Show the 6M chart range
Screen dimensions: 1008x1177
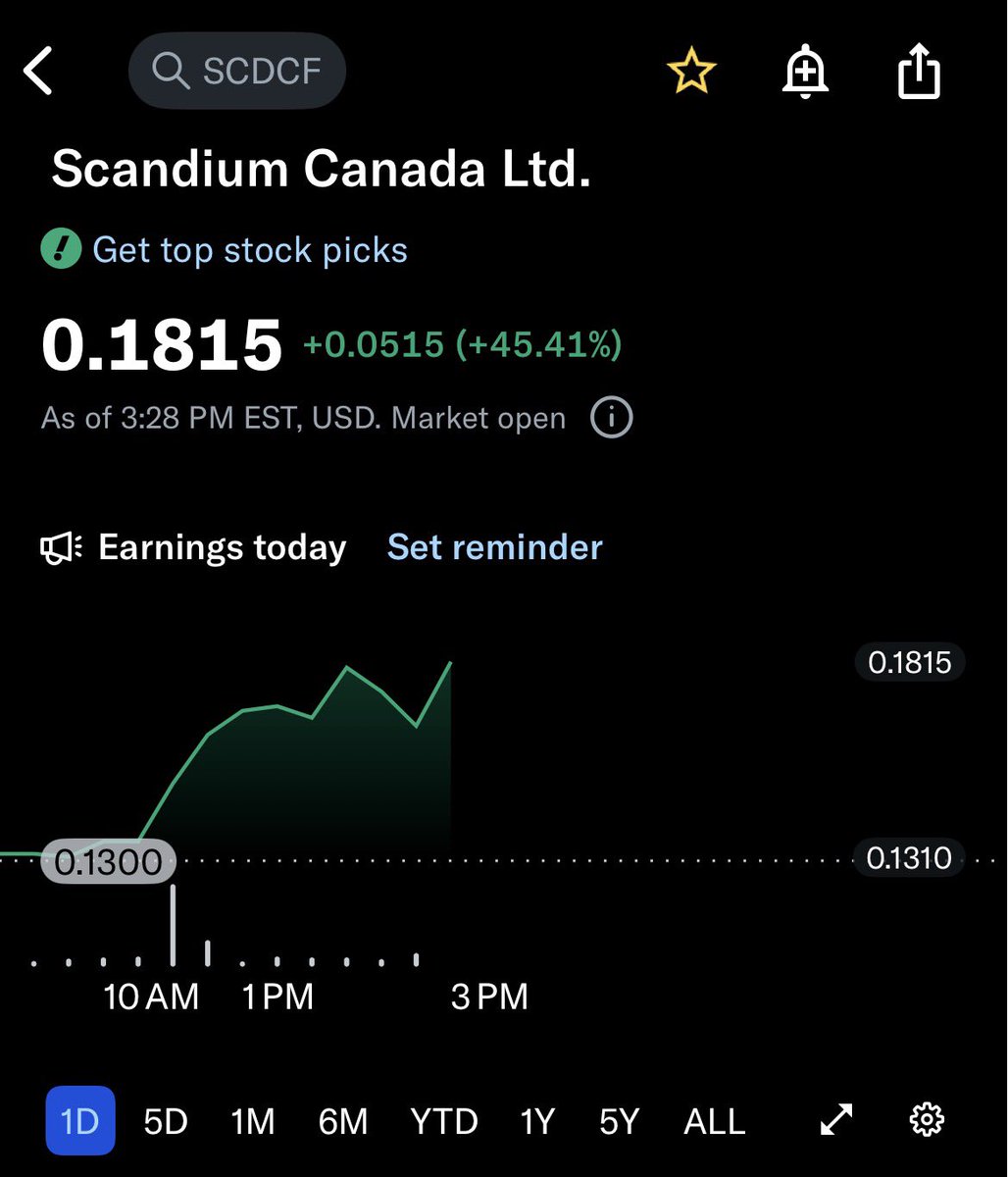click(x=343, y=1120)
